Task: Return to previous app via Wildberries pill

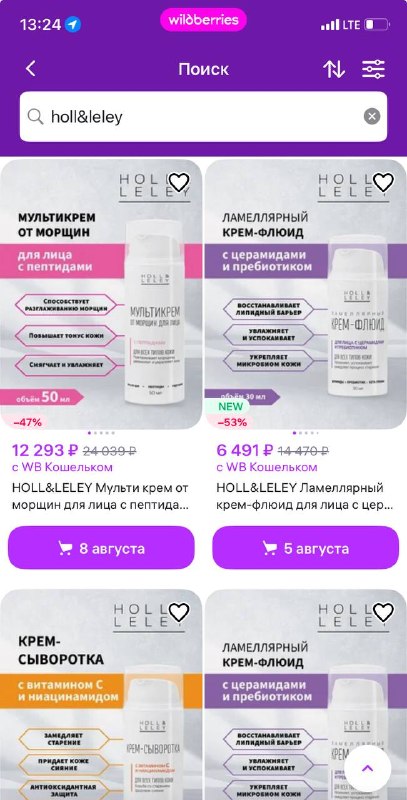Action: click(x=204, y=20)
